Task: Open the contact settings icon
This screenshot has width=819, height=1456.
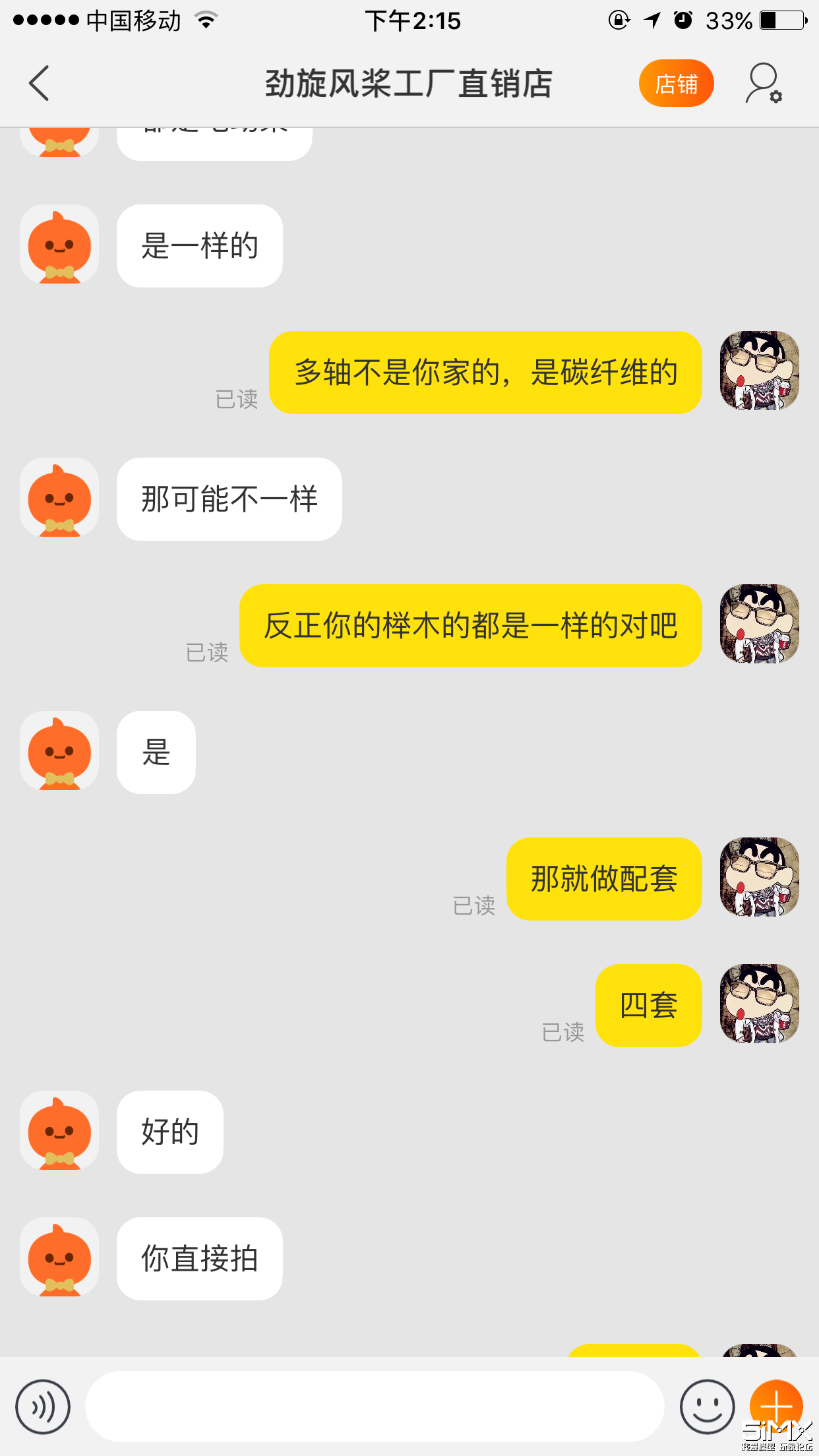Action: pos(764,84)
